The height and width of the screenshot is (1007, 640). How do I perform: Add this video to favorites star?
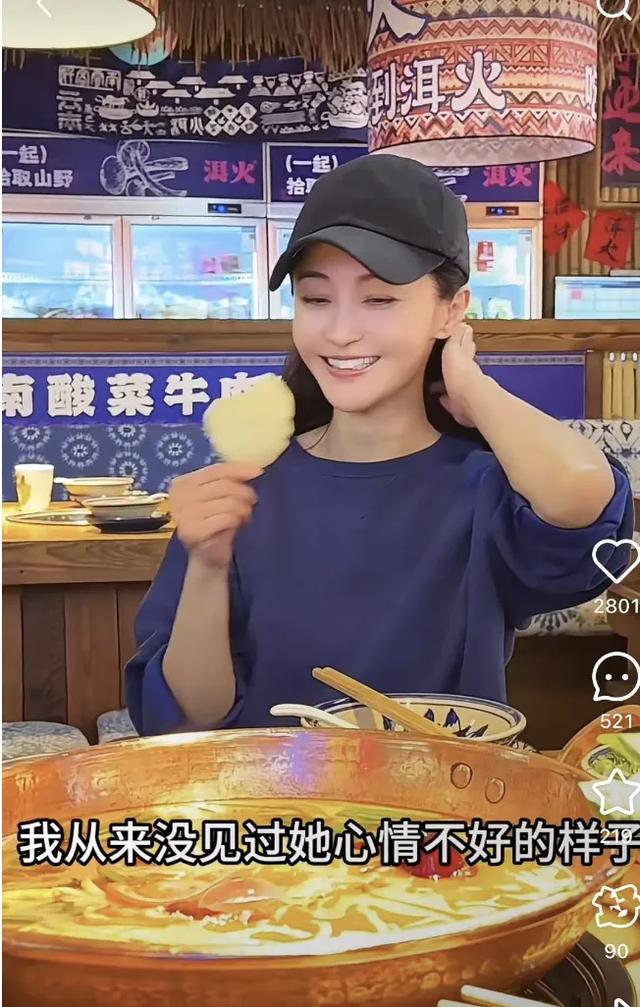615,792
